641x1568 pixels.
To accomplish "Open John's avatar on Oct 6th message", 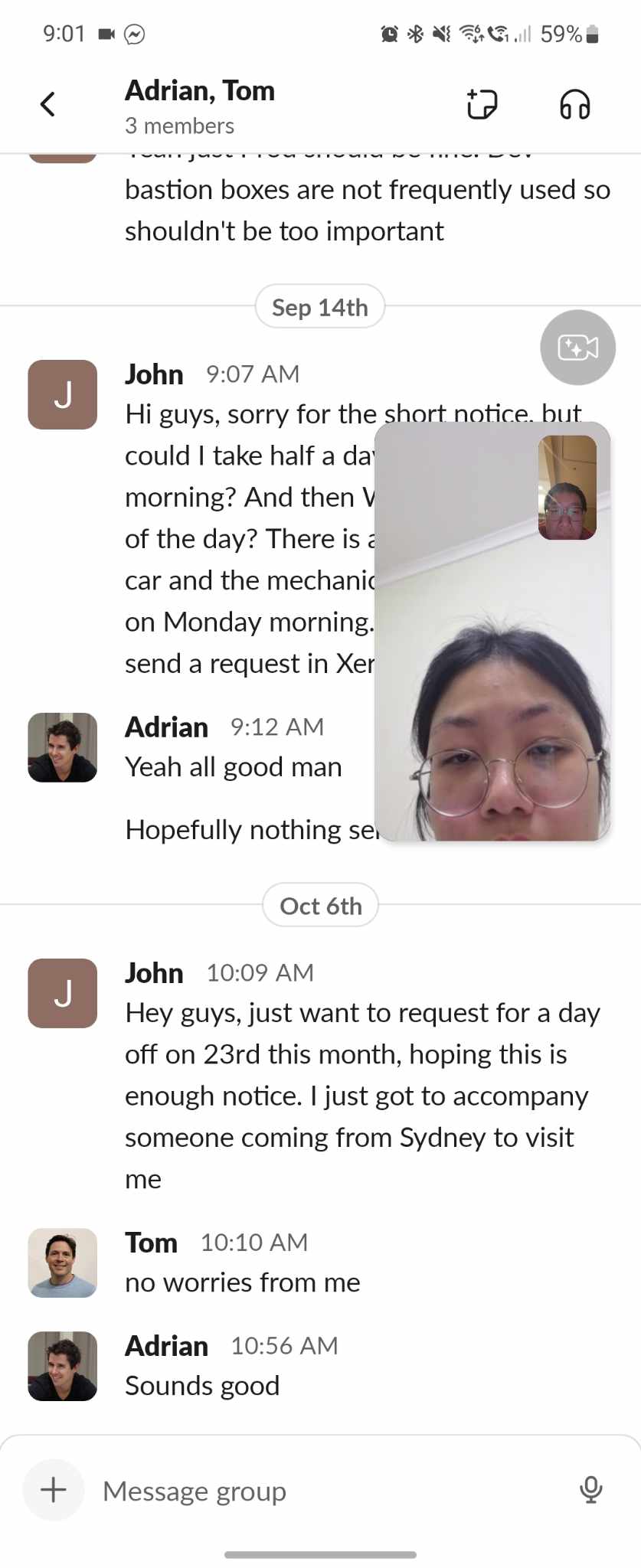I will pyautogui.click(x=63, y=993).
